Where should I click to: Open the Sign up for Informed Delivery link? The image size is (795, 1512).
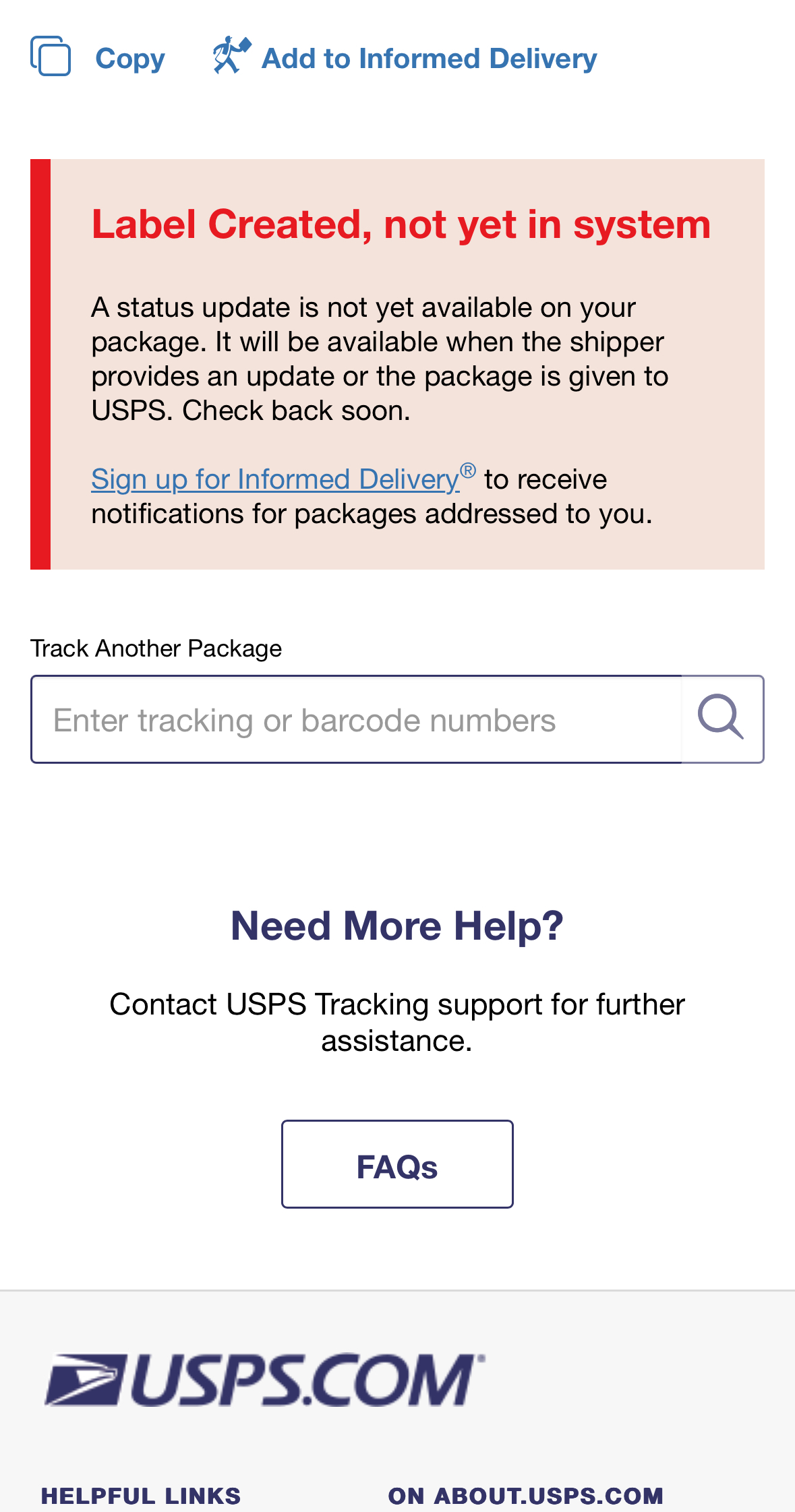click(275, 479)
